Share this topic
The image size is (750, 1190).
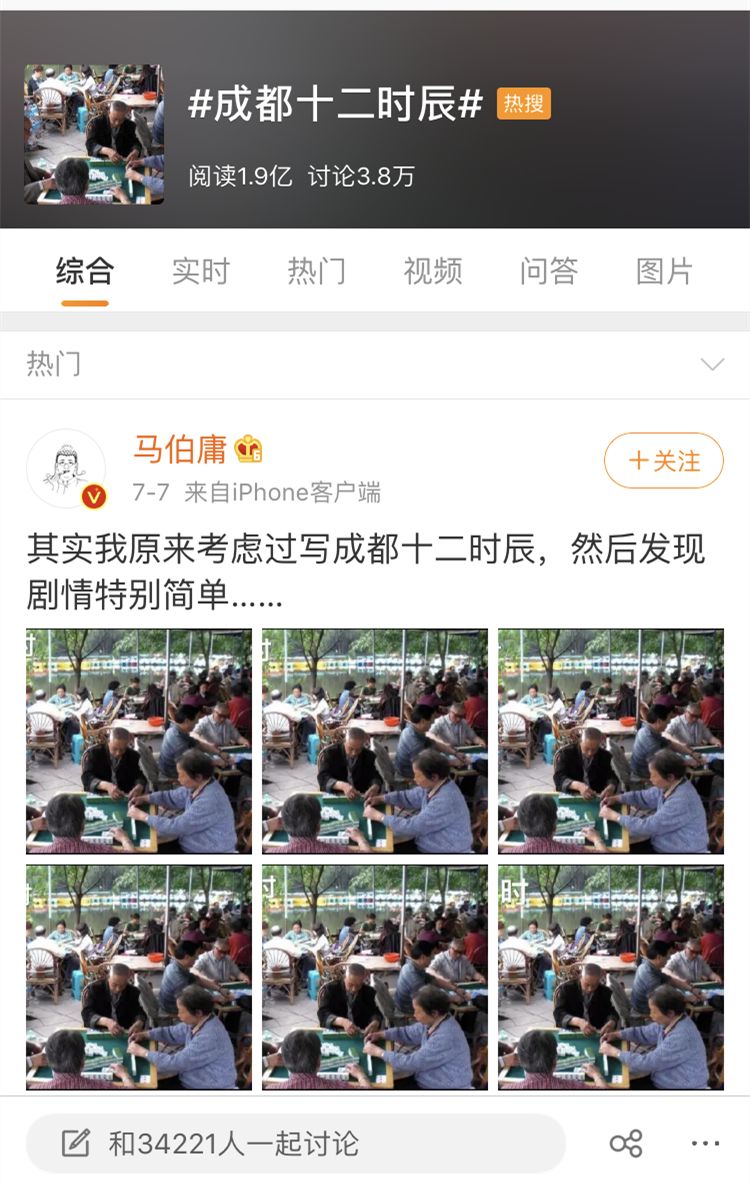click(x=626, y=1143)
